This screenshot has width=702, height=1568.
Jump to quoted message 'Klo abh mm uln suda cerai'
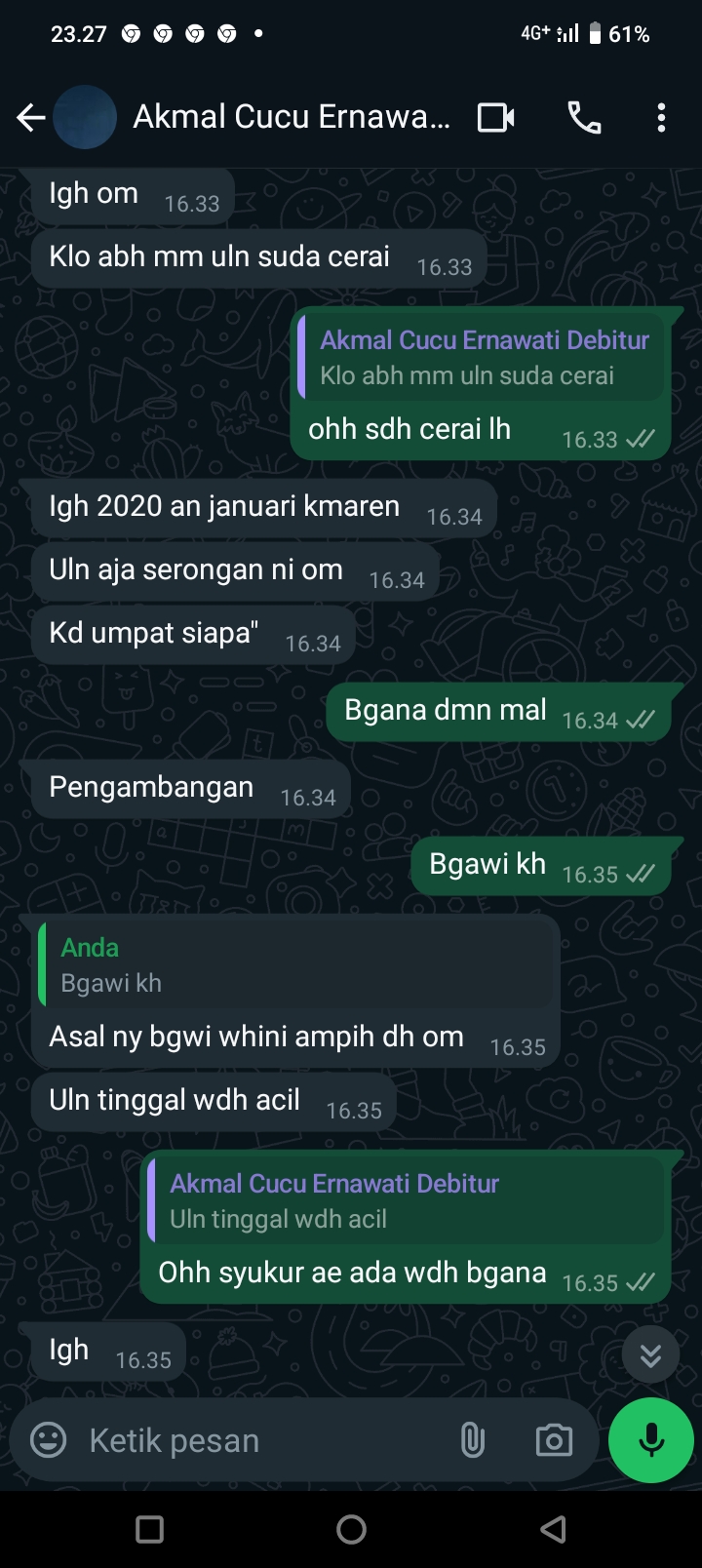point(482,358)
